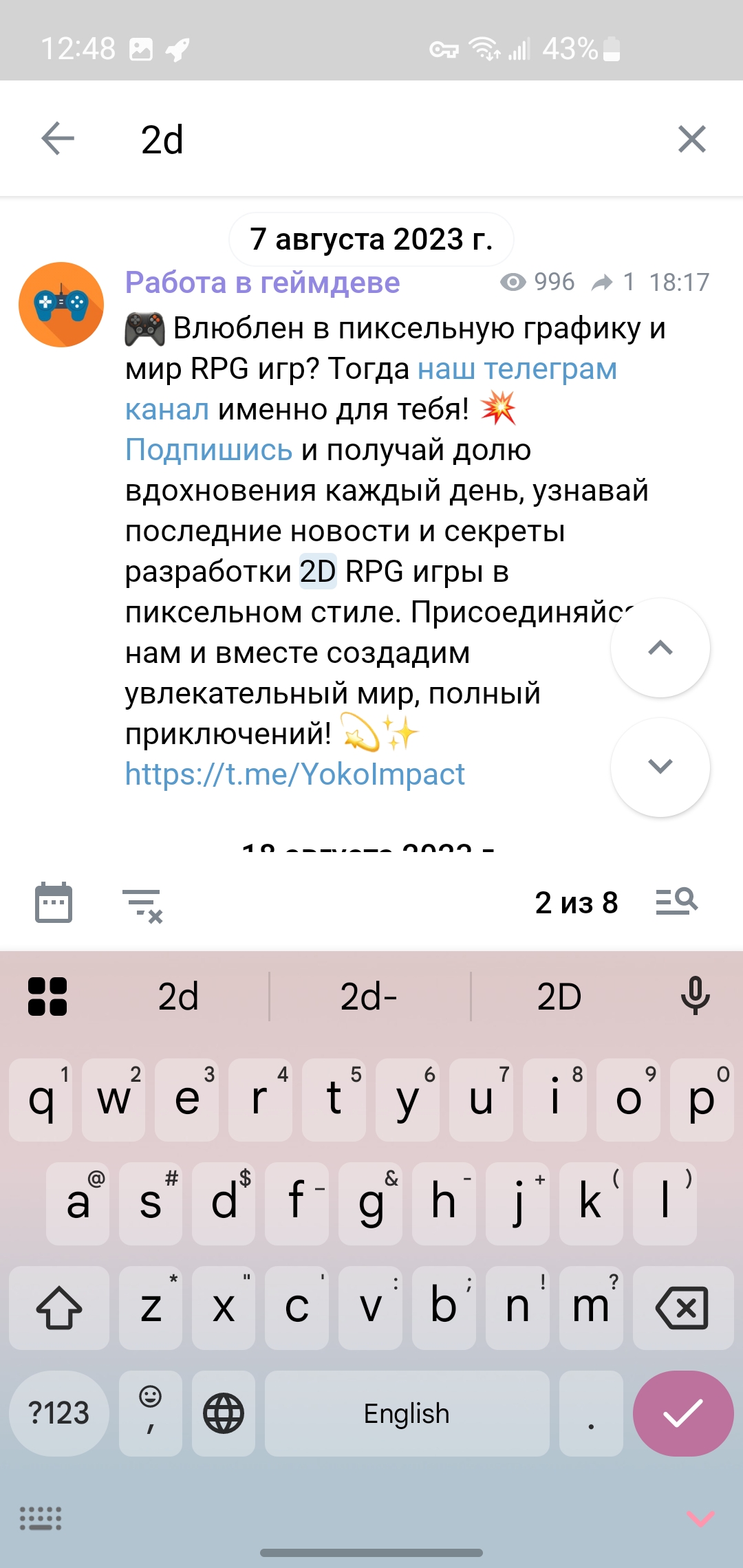Open the keyboard's apps grid menu
The height and width of the screenshot is (1568, 743).
tap(47, 997)
